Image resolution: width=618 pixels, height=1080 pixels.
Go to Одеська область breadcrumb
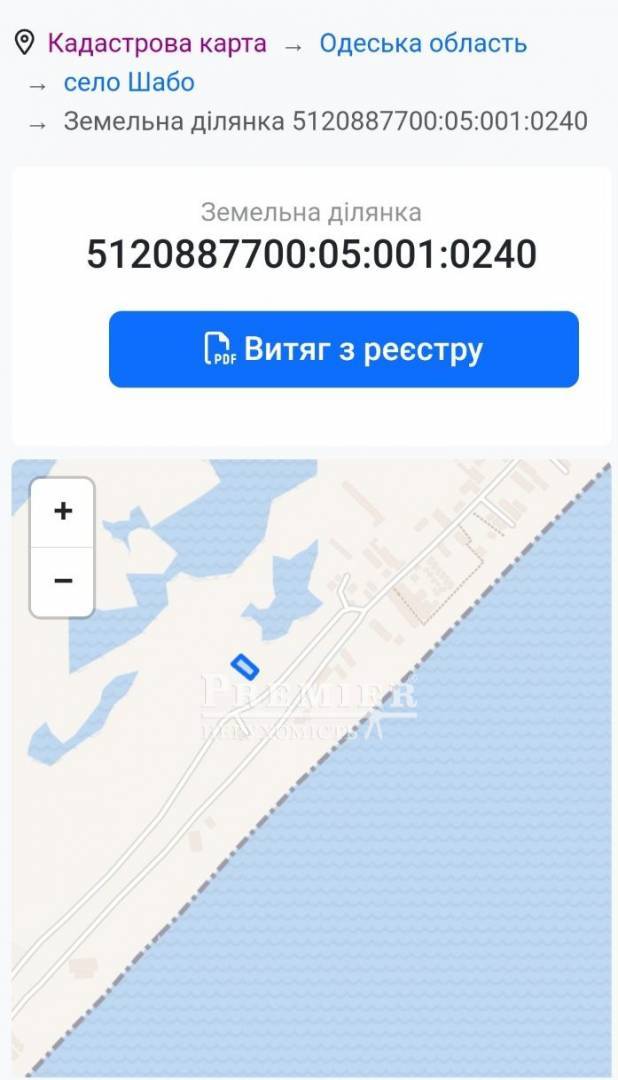click(x=422, y=44)
